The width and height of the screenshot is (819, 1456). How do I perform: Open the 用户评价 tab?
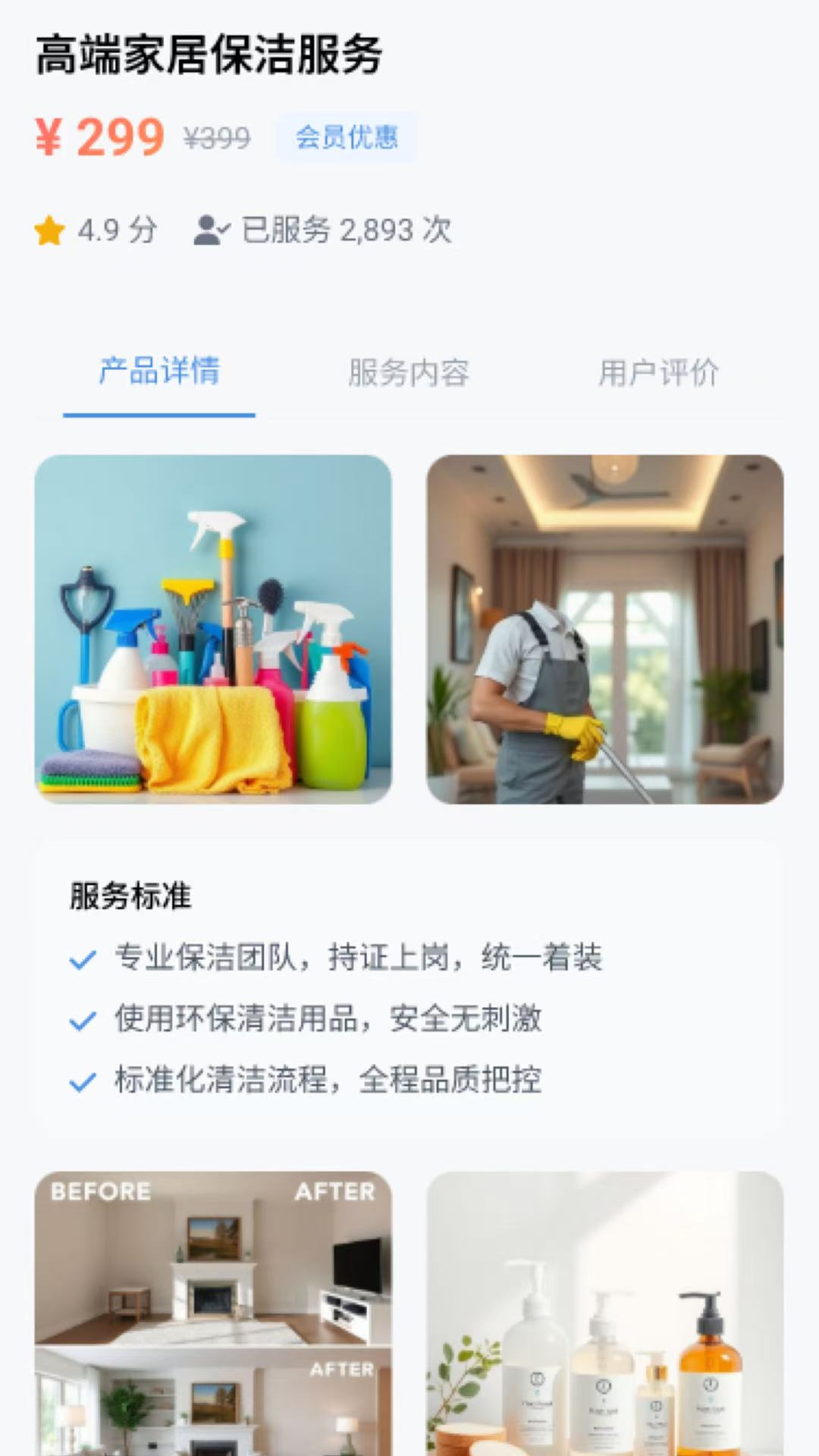click(658, 373)
